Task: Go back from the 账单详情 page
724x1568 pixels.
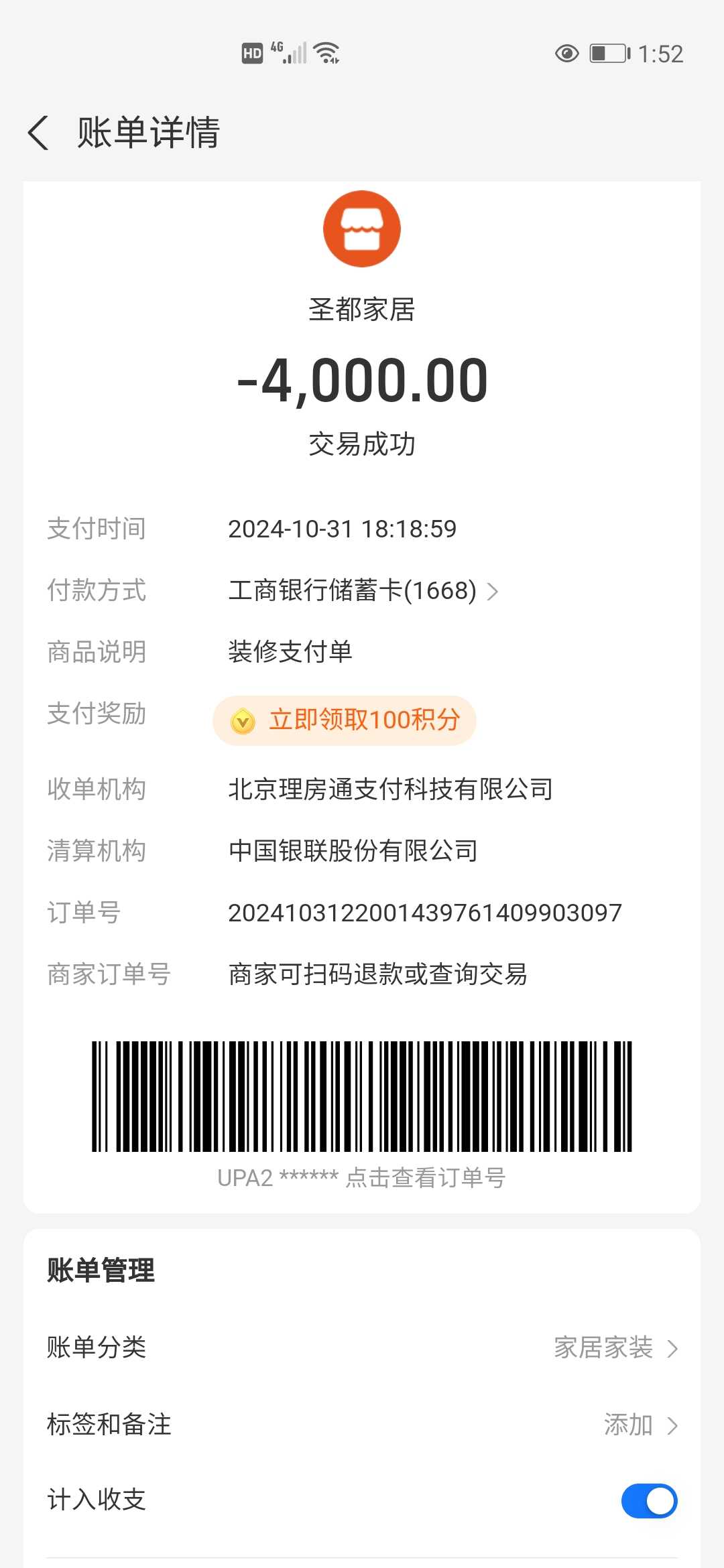Action: pyautogui.click(x=39, y=132)
